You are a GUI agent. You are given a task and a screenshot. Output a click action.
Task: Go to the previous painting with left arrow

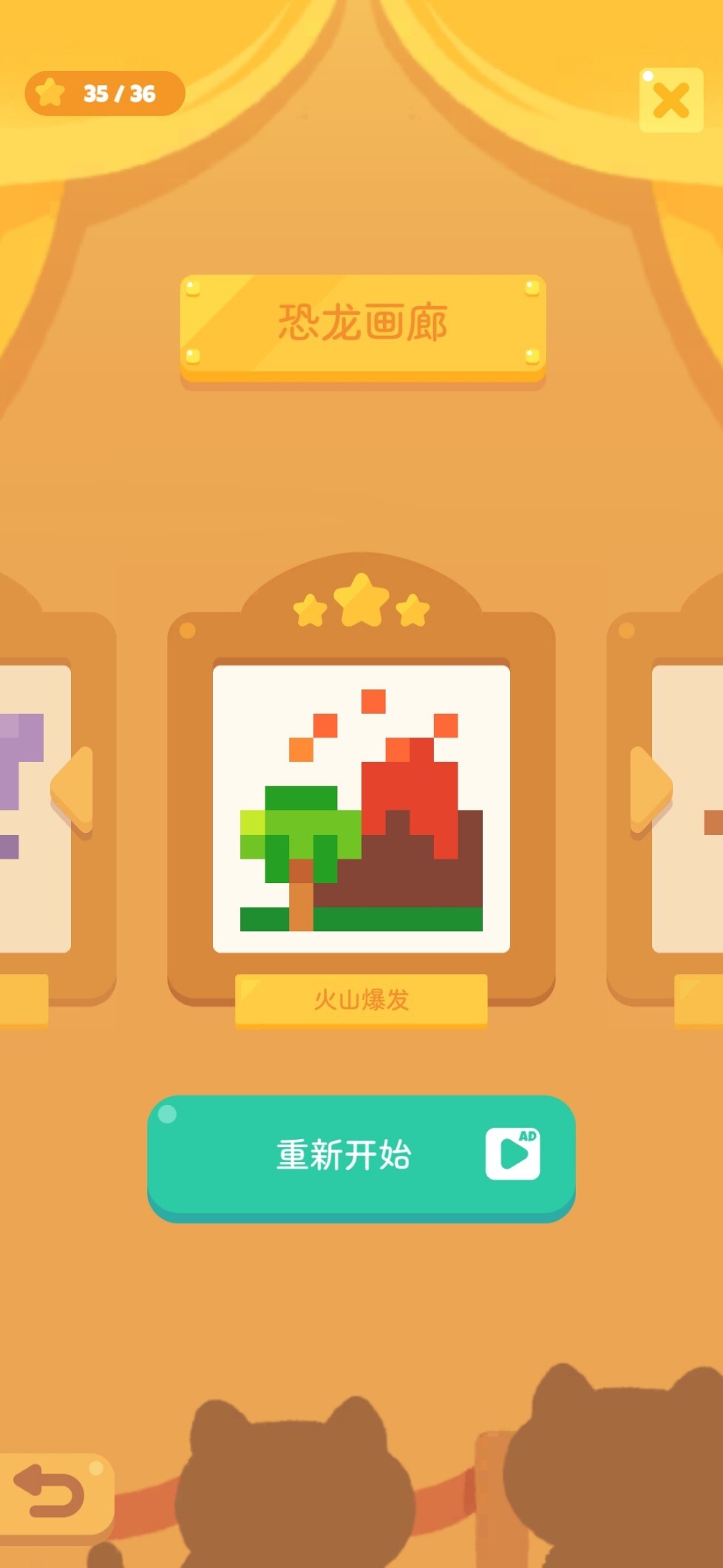(x=72, y=789)
